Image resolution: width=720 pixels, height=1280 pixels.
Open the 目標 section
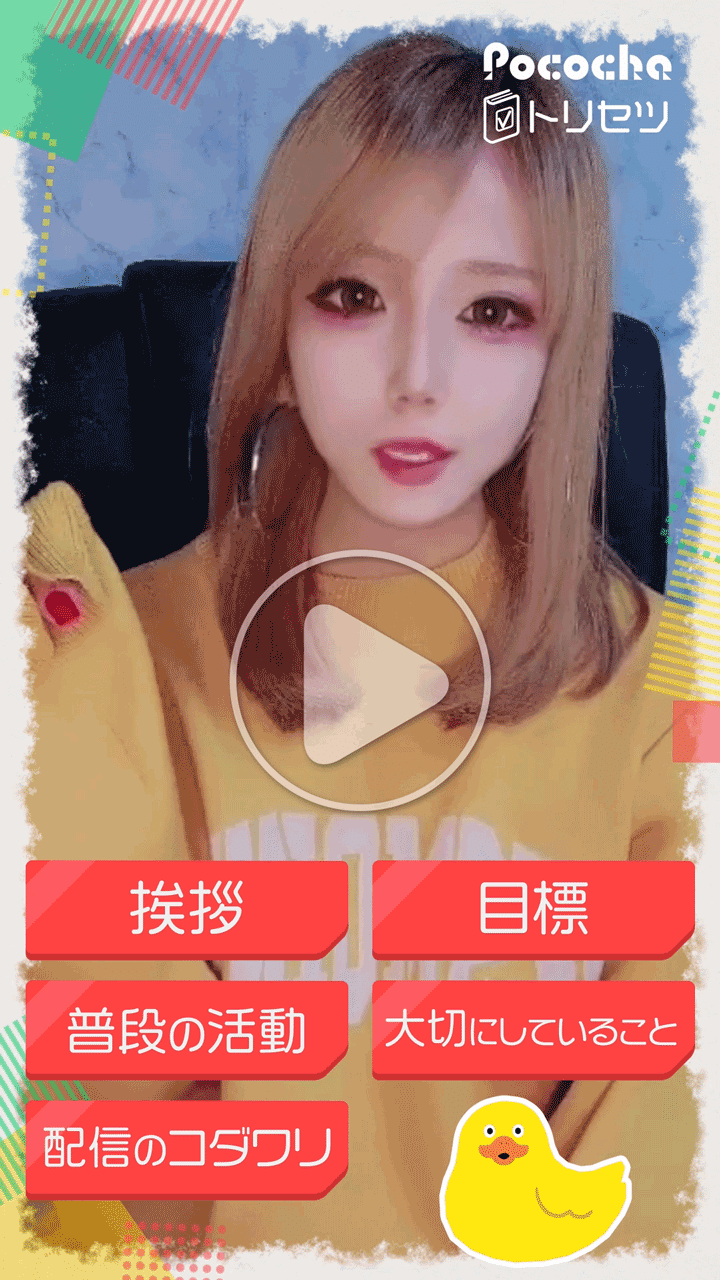coord(533,909)
